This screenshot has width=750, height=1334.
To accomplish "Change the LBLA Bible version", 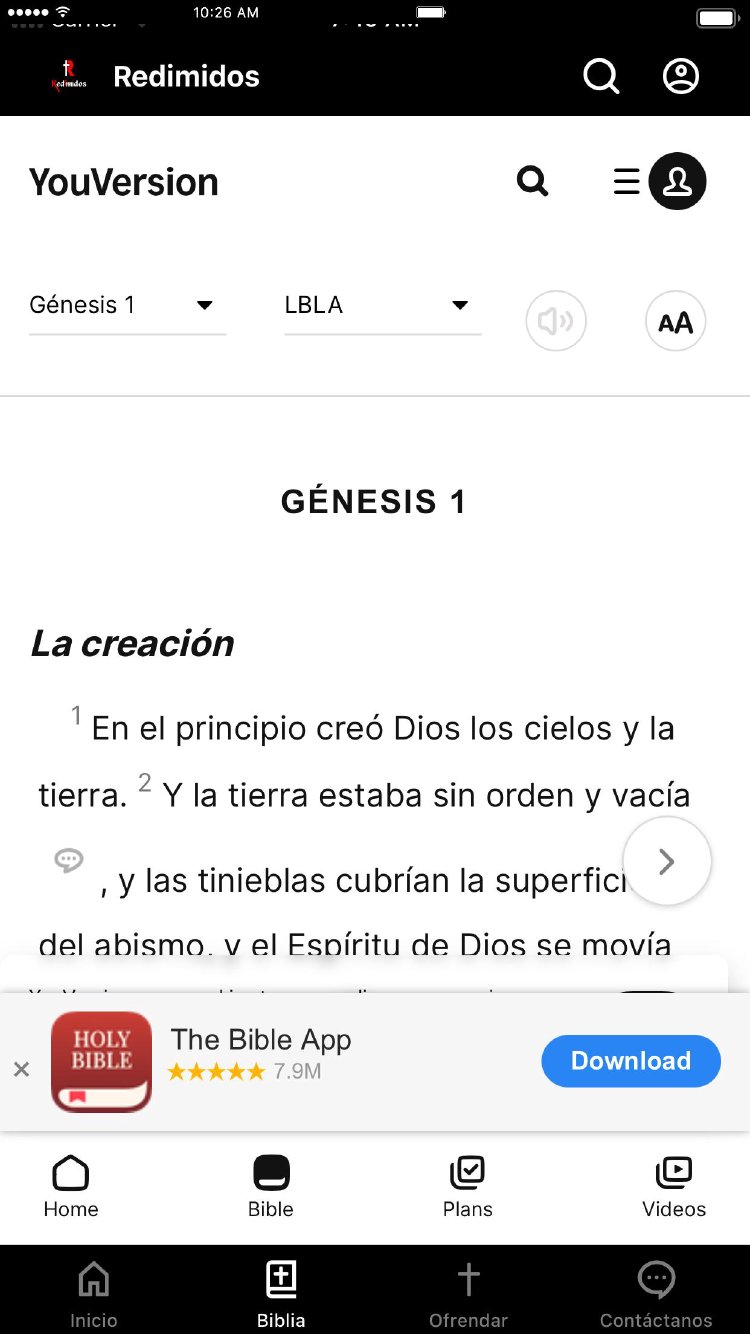I will [x=382, y=306].
